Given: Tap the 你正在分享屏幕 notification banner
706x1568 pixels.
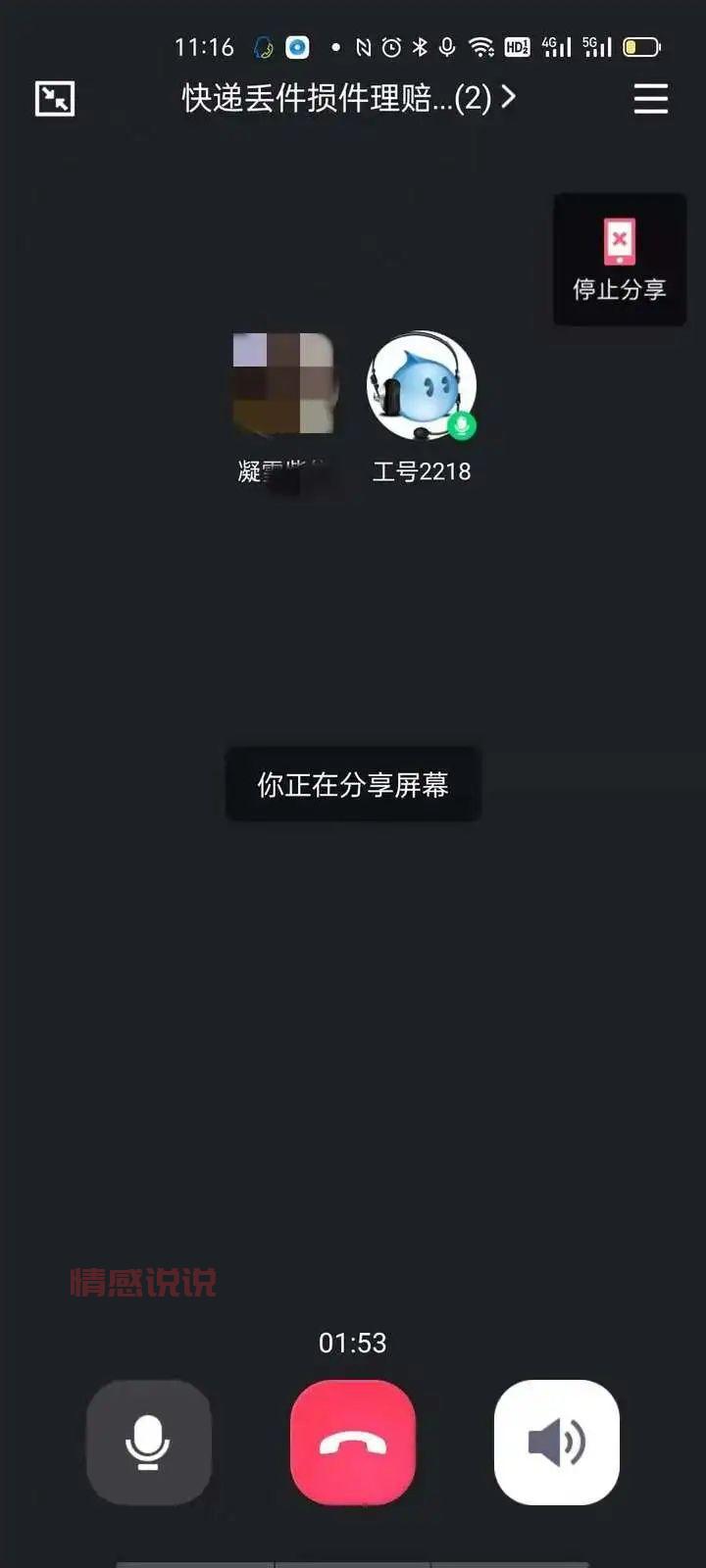Looking at the screenshot, I should 353,784.
